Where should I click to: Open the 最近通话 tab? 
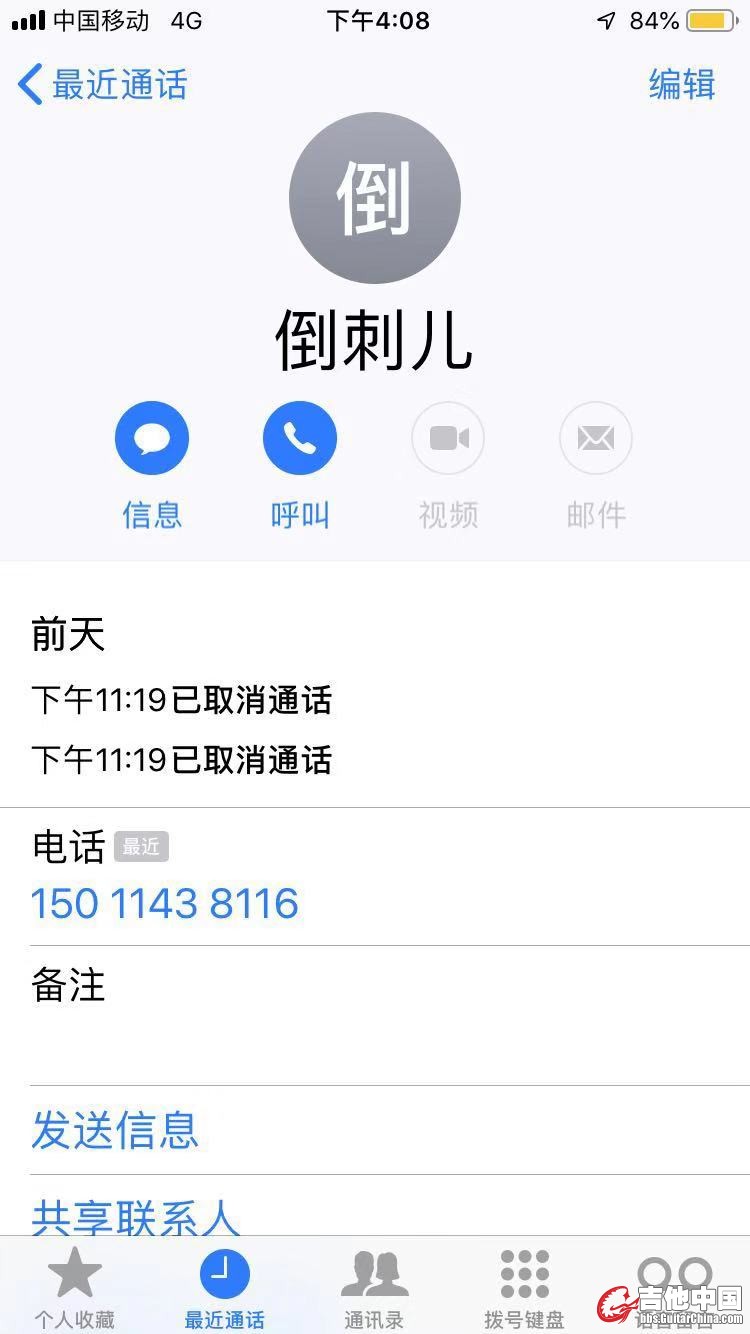[225, 1288]
